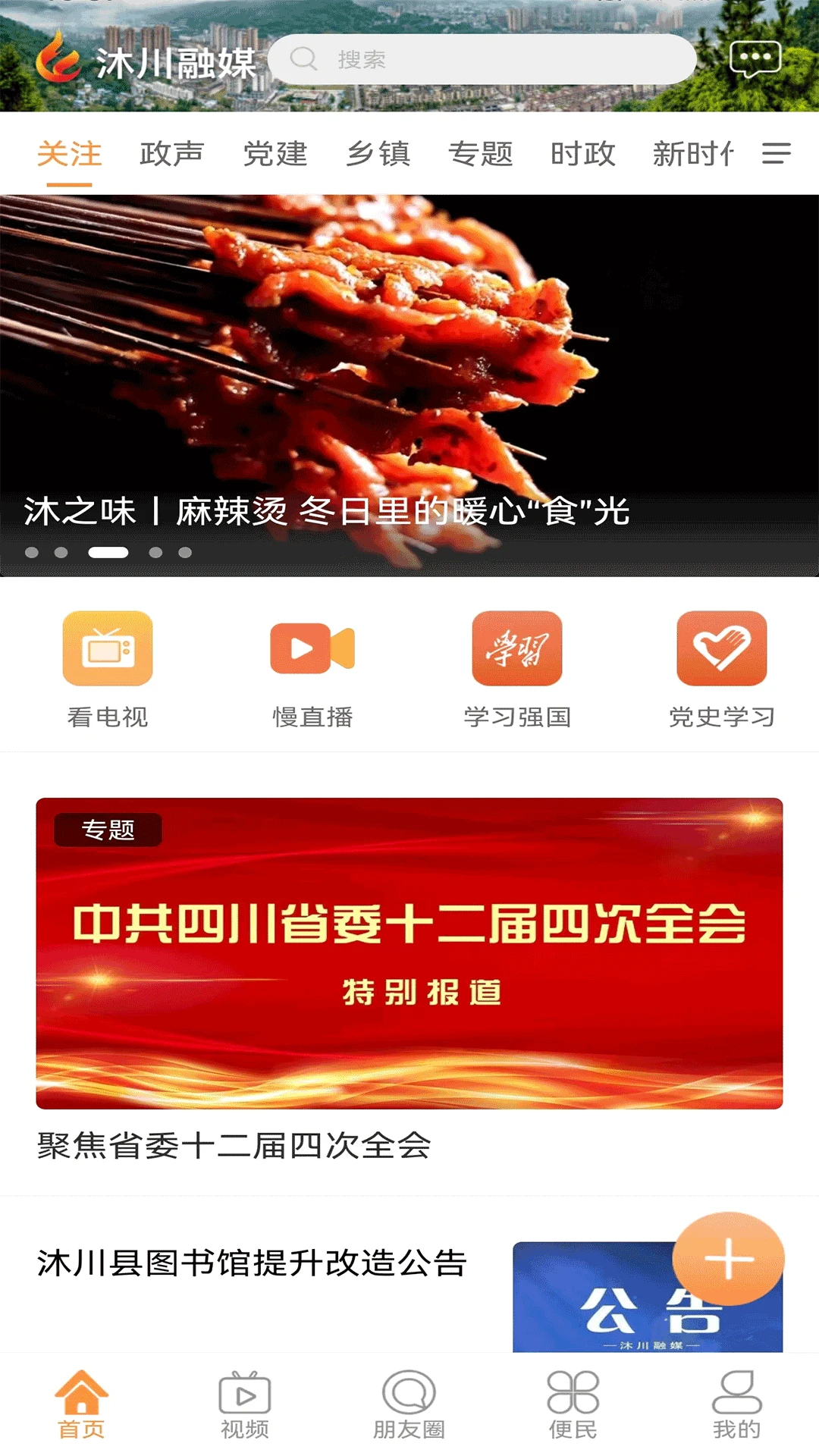Open 学习强国 shortcut
The image size is (819, 1456).
pos(517,669)
